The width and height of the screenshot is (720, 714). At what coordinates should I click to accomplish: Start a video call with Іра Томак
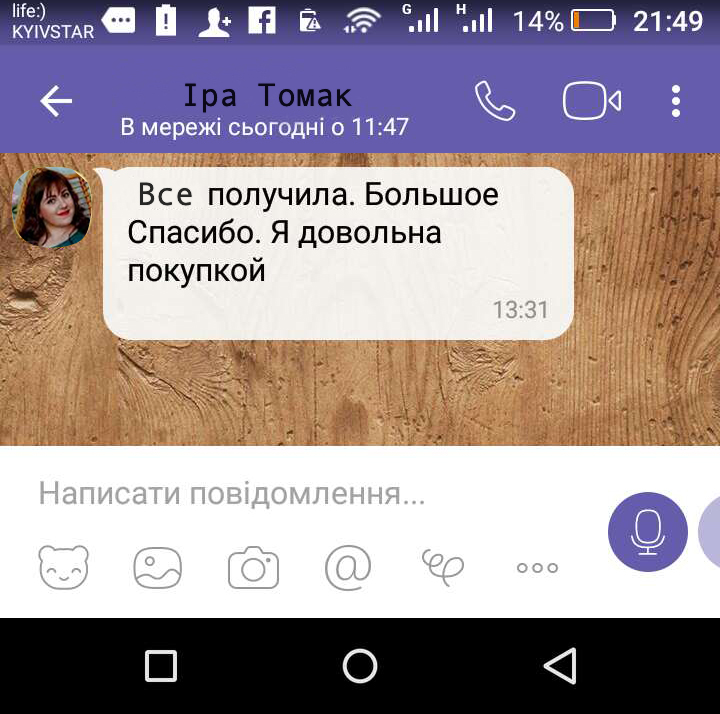click(591, 101)
